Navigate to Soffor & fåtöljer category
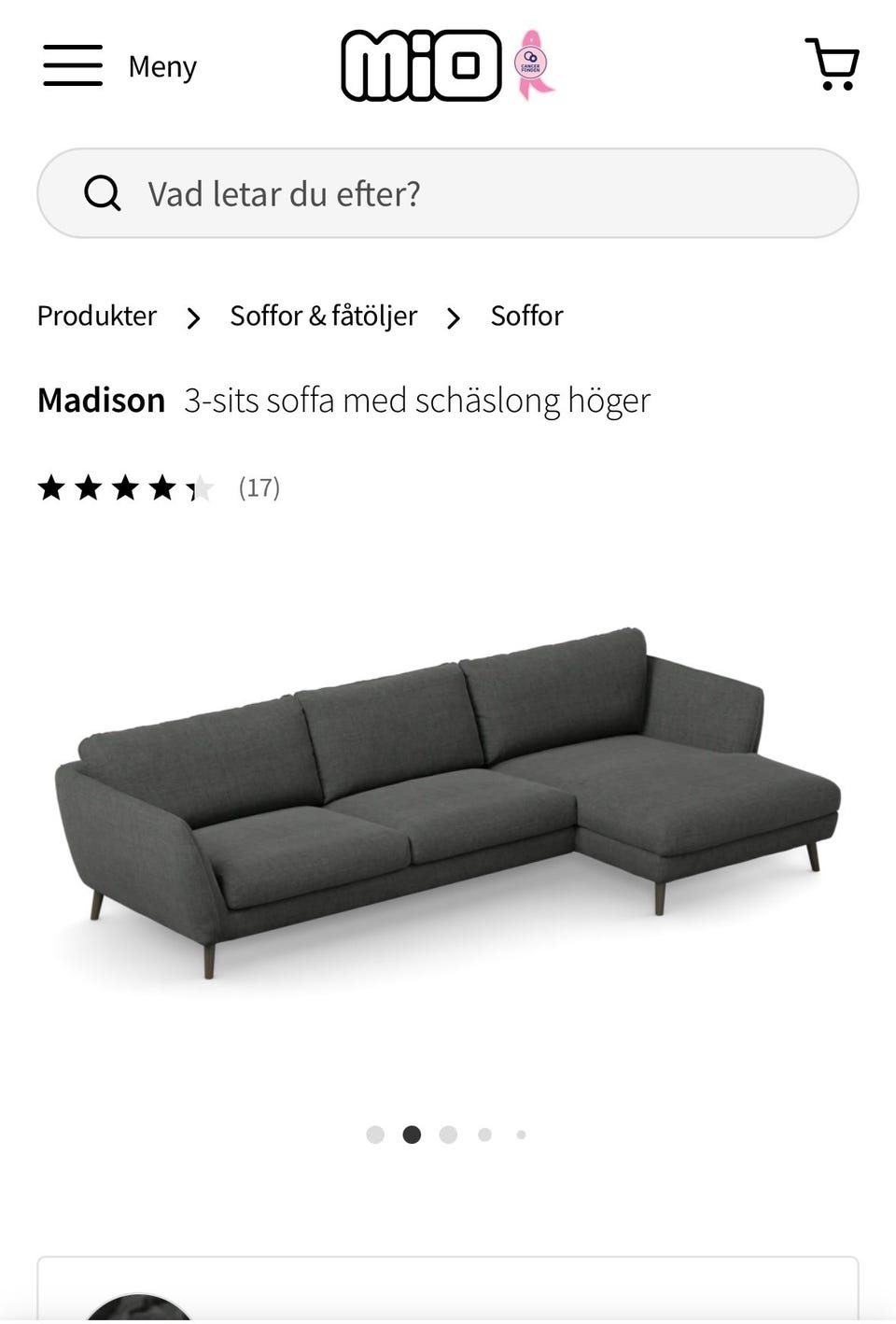Viewport: 896px width, 1324px height. click(323, 316)
